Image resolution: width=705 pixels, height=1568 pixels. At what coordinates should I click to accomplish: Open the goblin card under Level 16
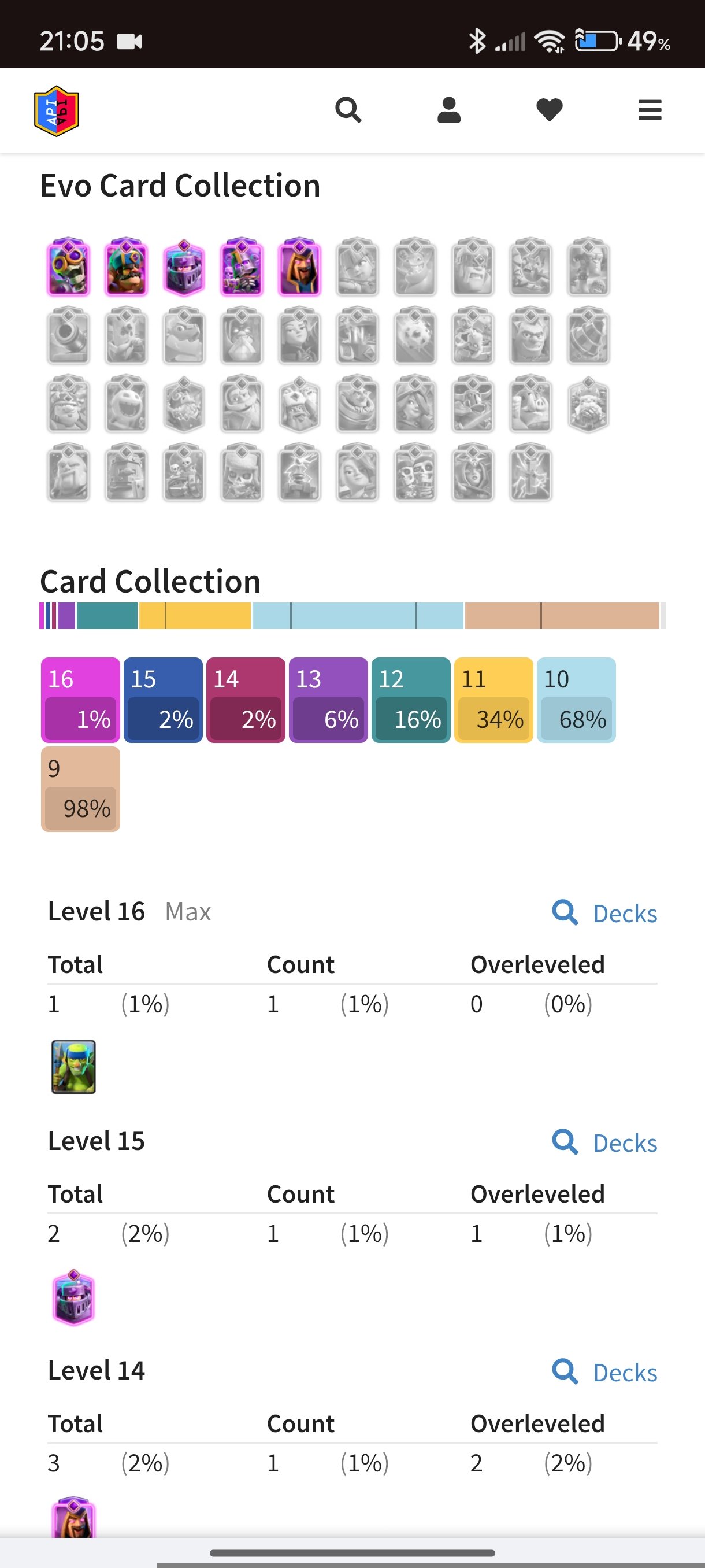point(73,1067)
